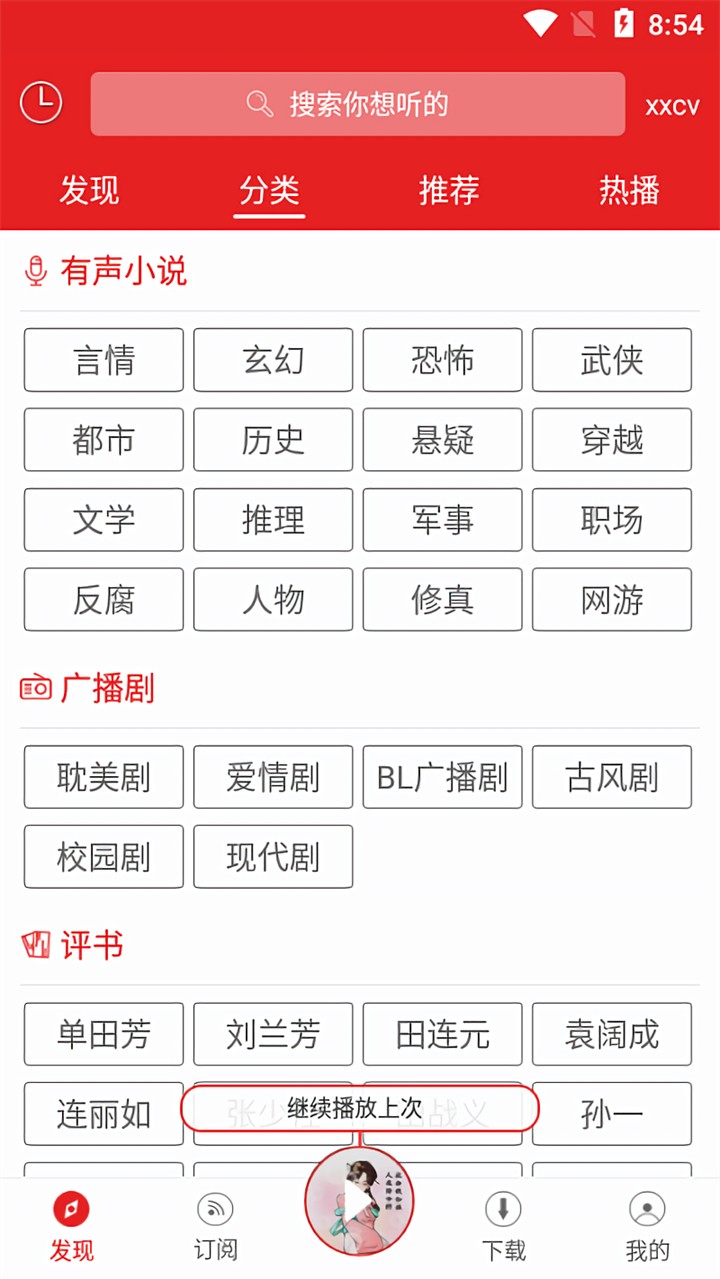The width and height of the screenshot is (720, 1279).
Task: Switch to the 推荐 tab
Action: [448, 191]
